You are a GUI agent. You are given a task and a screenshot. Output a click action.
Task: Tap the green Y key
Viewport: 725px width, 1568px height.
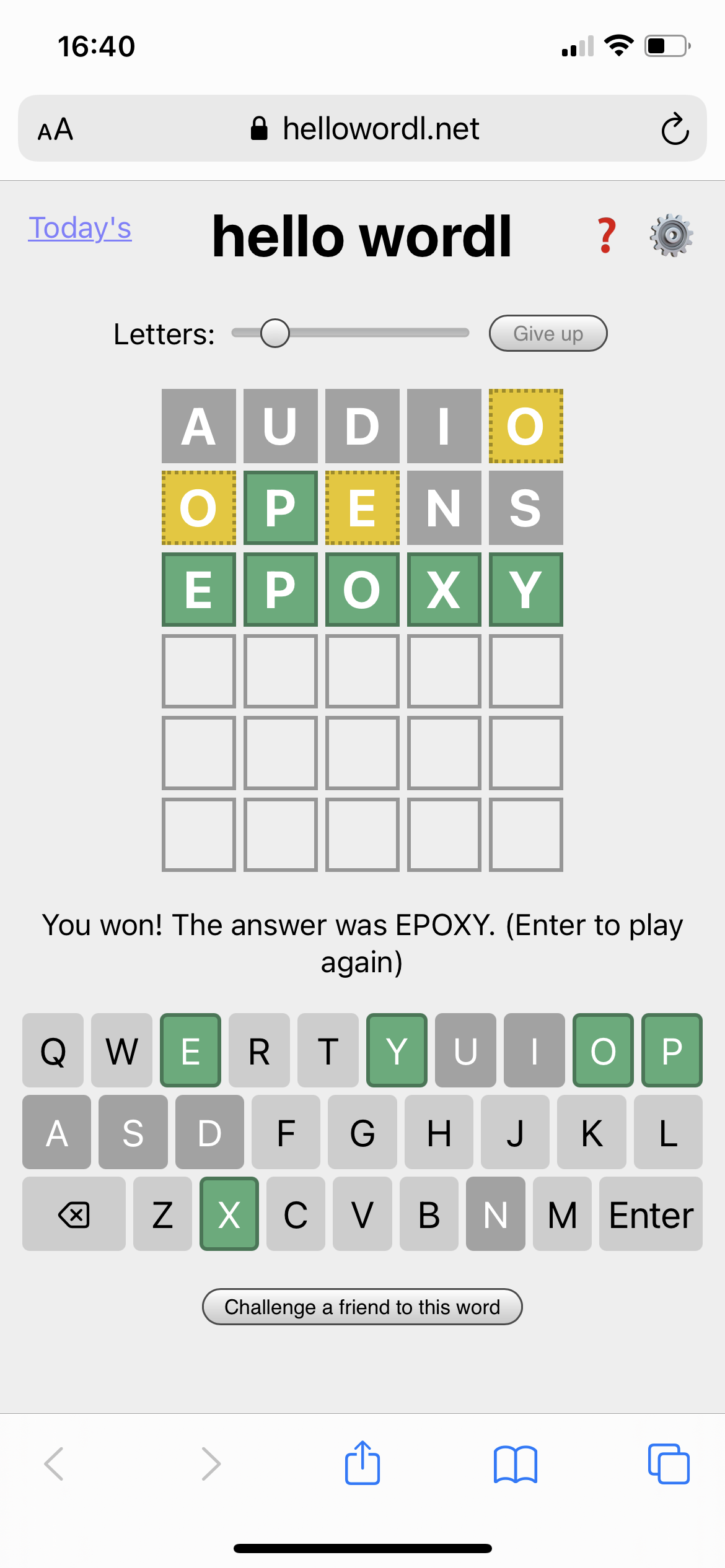coord(397,1050)
